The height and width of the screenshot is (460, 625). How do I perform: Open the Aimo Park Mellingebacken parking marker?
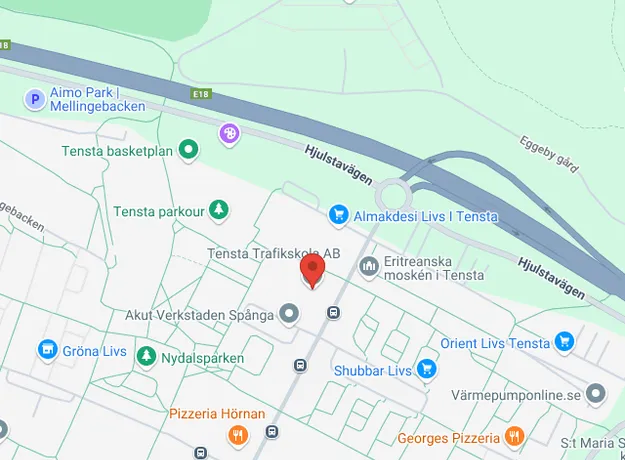[36, 98]
